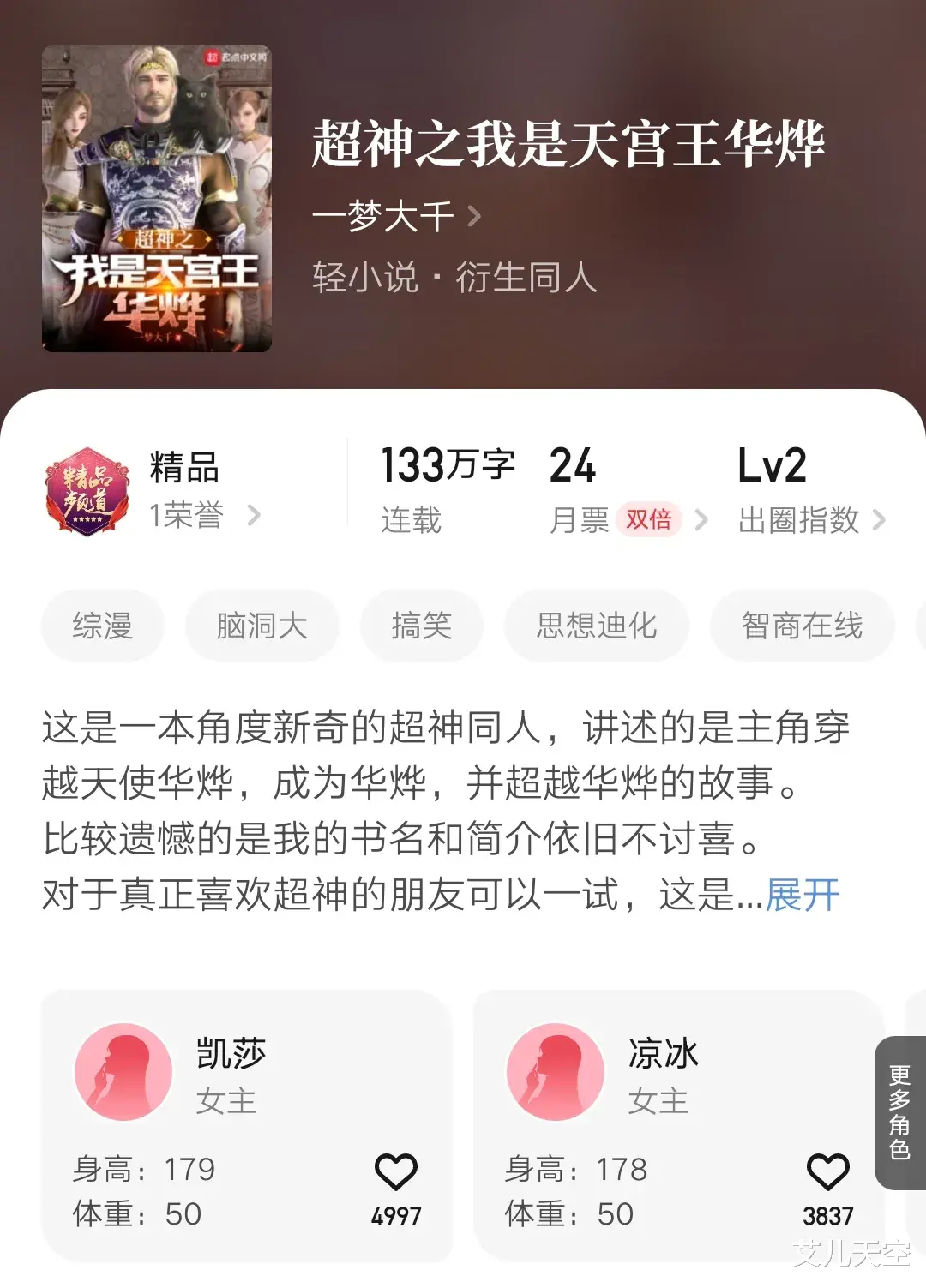Viewport: 926px width, 1288px height.
Task: Select the 脑洞大 tag
Action: coord(262,626)
